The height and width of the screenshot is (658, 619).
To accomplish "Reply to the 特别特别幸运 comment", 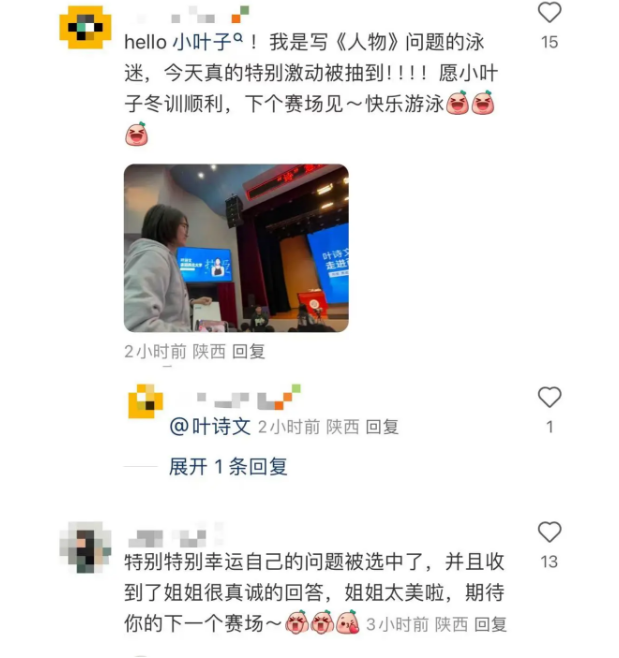I will (491, 624).
